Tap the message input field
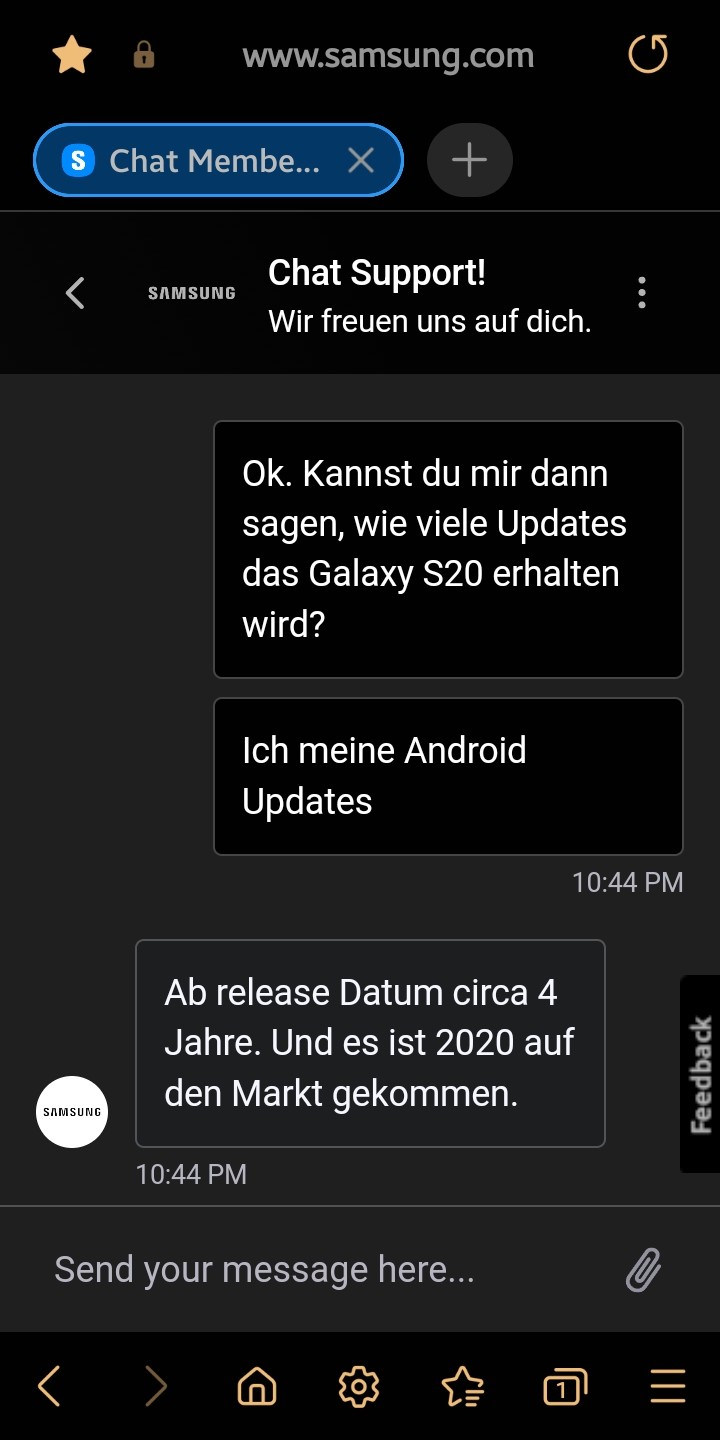The image size is (720, 1440). 320,1270
